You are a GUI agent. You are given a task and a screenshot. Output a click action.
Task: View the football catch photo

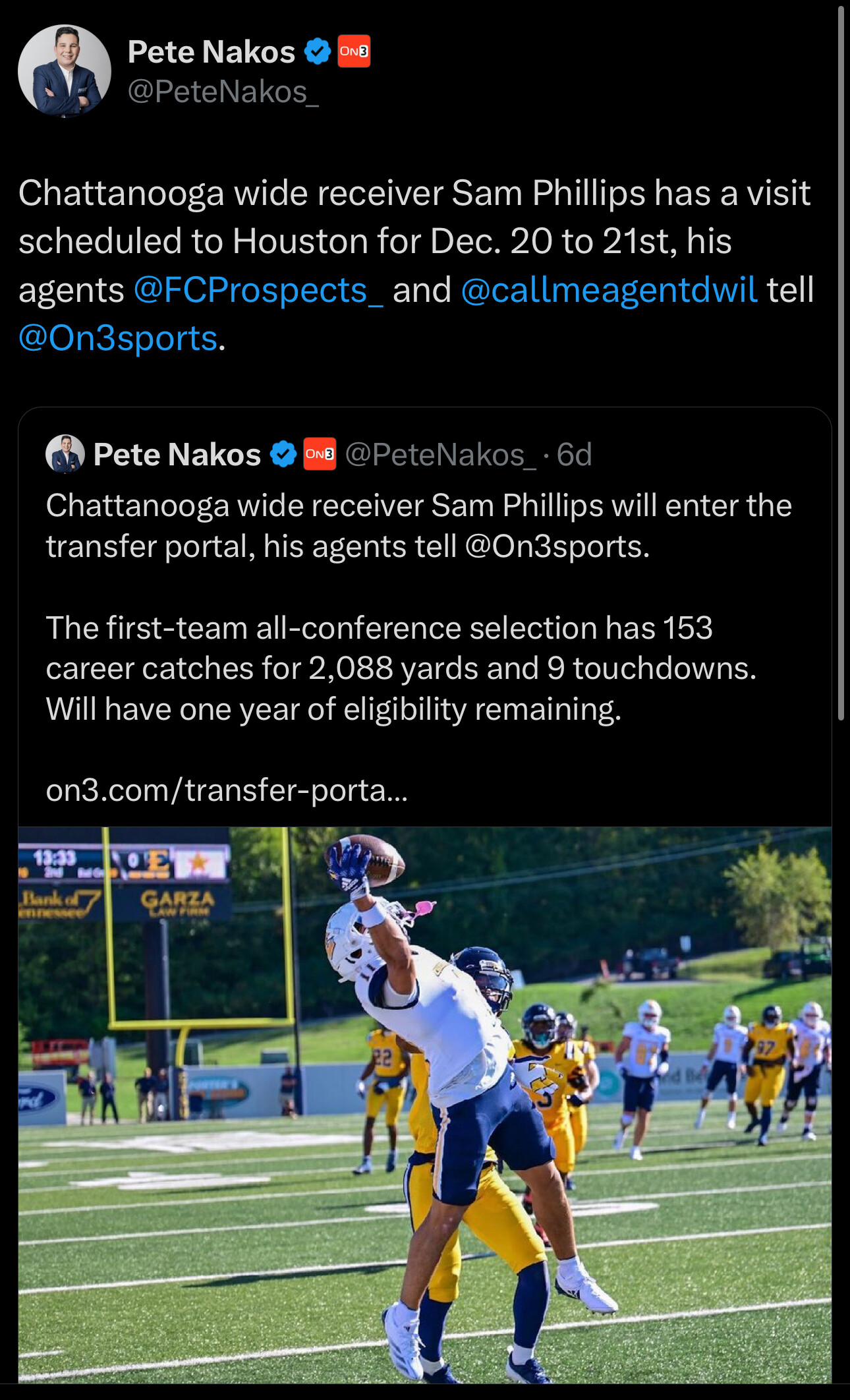click(425, 1105)
